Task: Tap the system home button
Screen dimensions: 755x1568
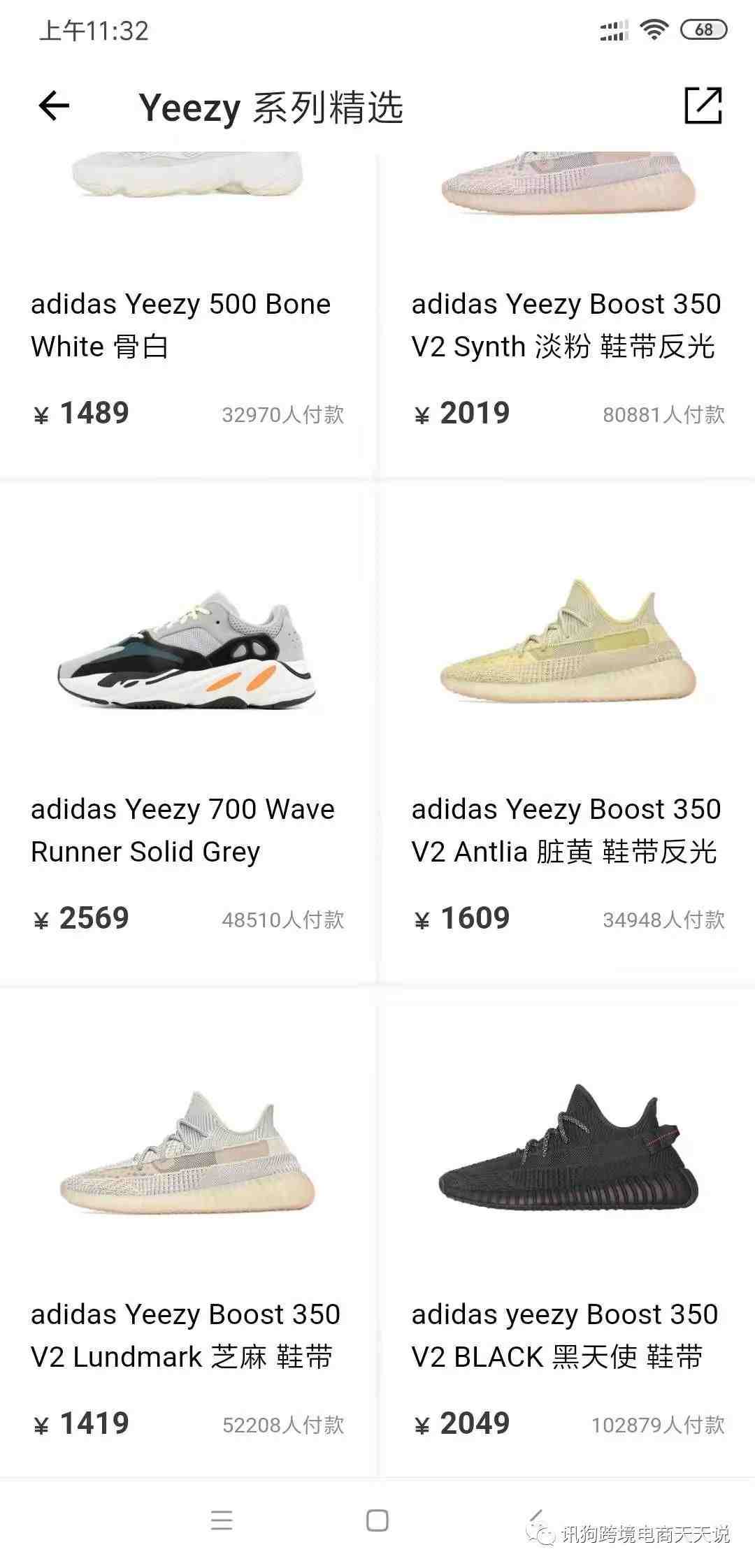Action: pos(377,1520)
